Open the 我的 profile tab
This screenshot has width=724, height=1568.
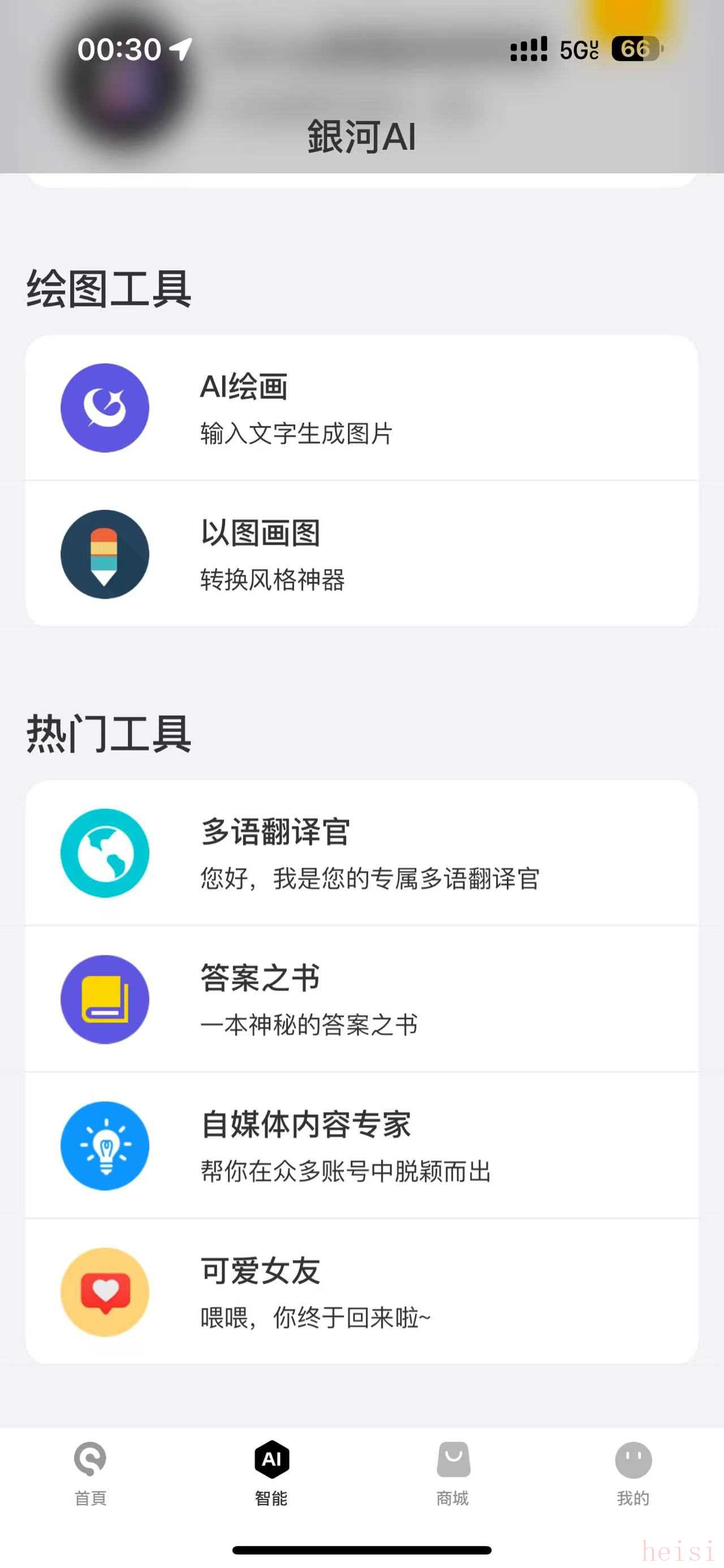[x=633, y=1472]
